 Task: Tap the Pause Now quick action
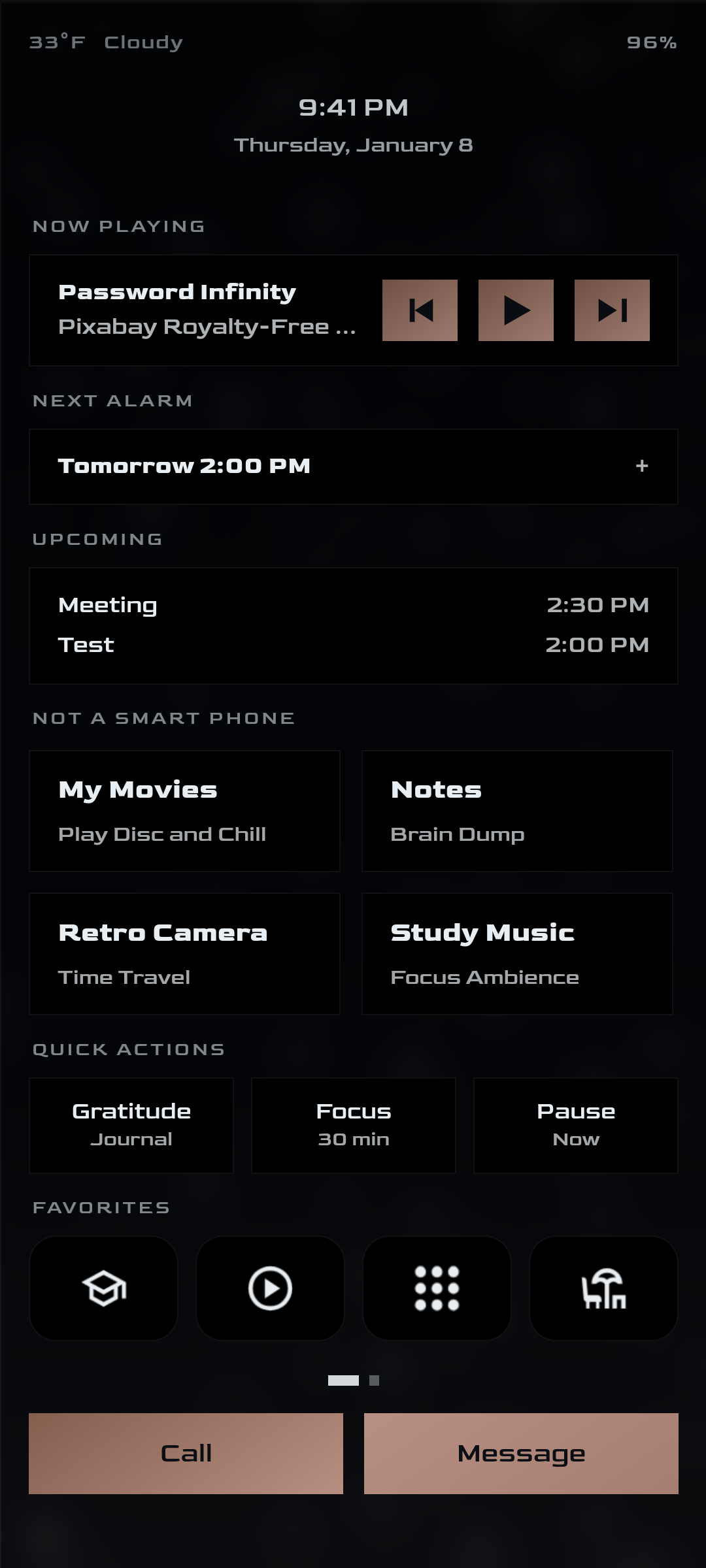(576, 1125)
